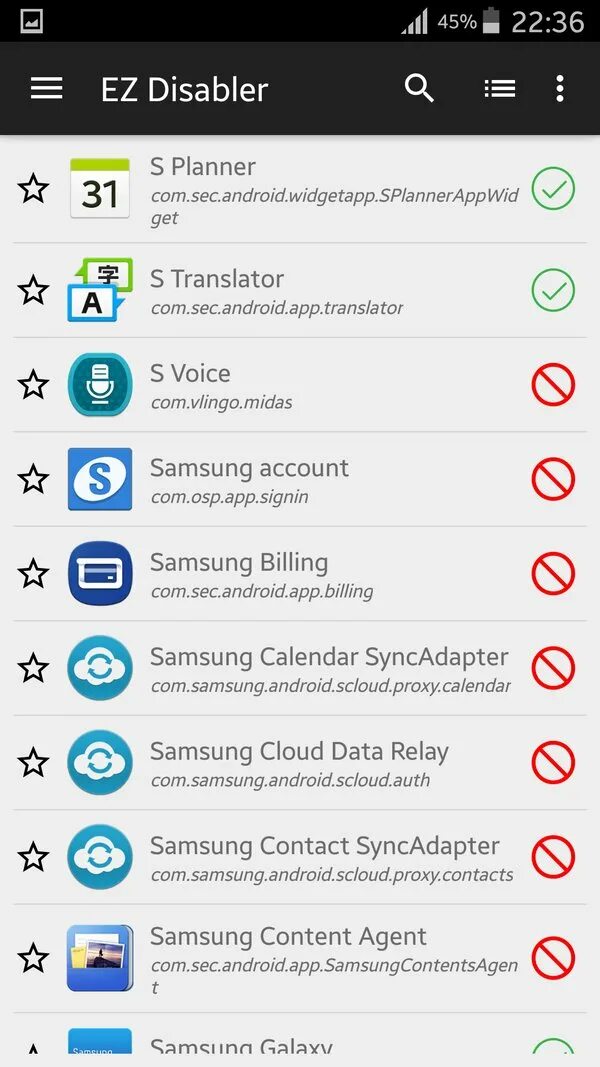This screenshot has height=1067, width=600.
Task: Disable S Translator via green check
Action: (552, 291)
